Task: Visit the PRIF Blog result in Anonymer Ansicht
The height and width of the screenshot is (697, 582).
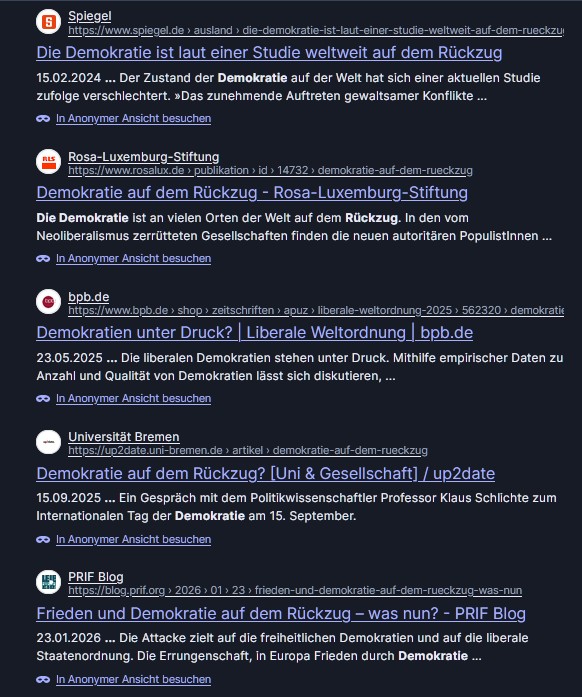Action: tap(133, 679)
